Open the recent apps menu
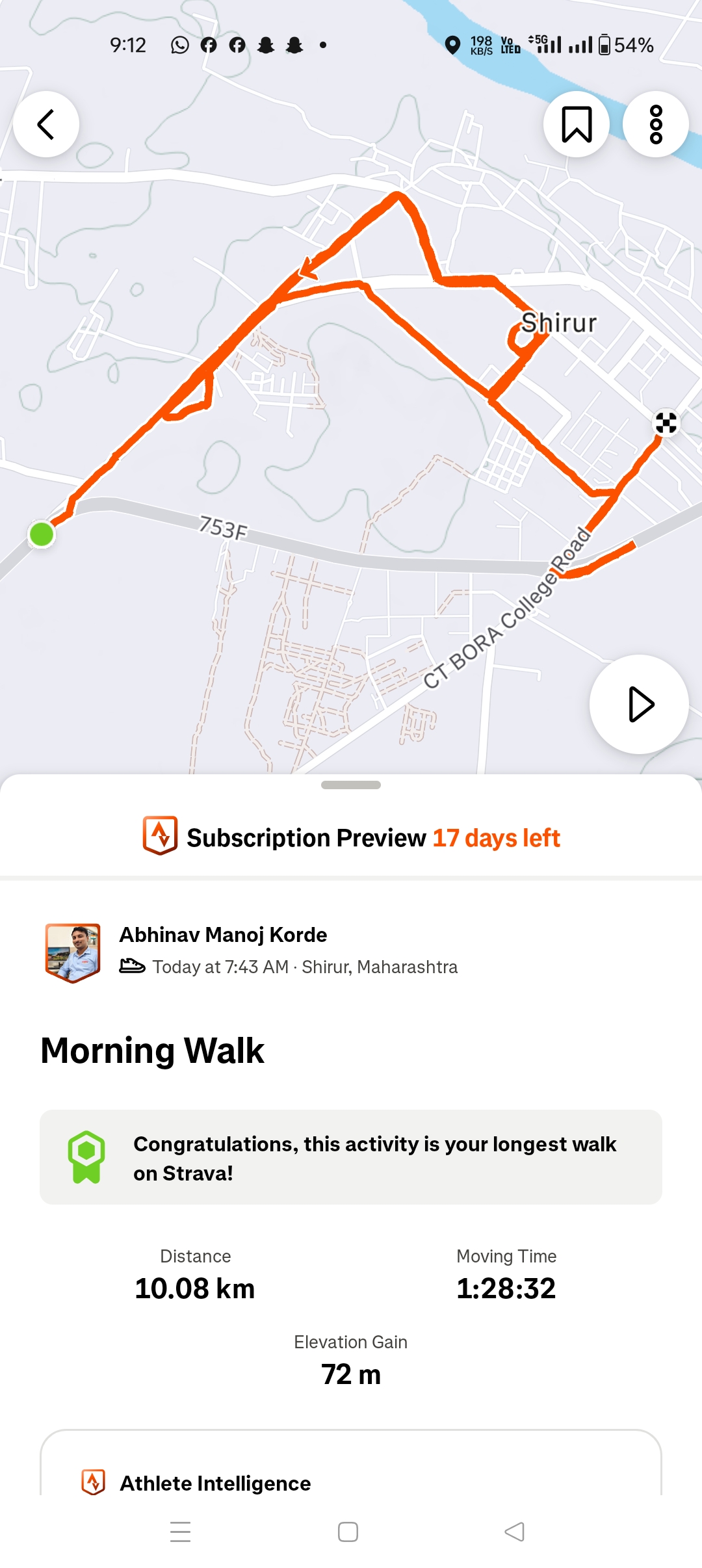This screenshot has height=1568, width=702. (x=180, y=1532)
